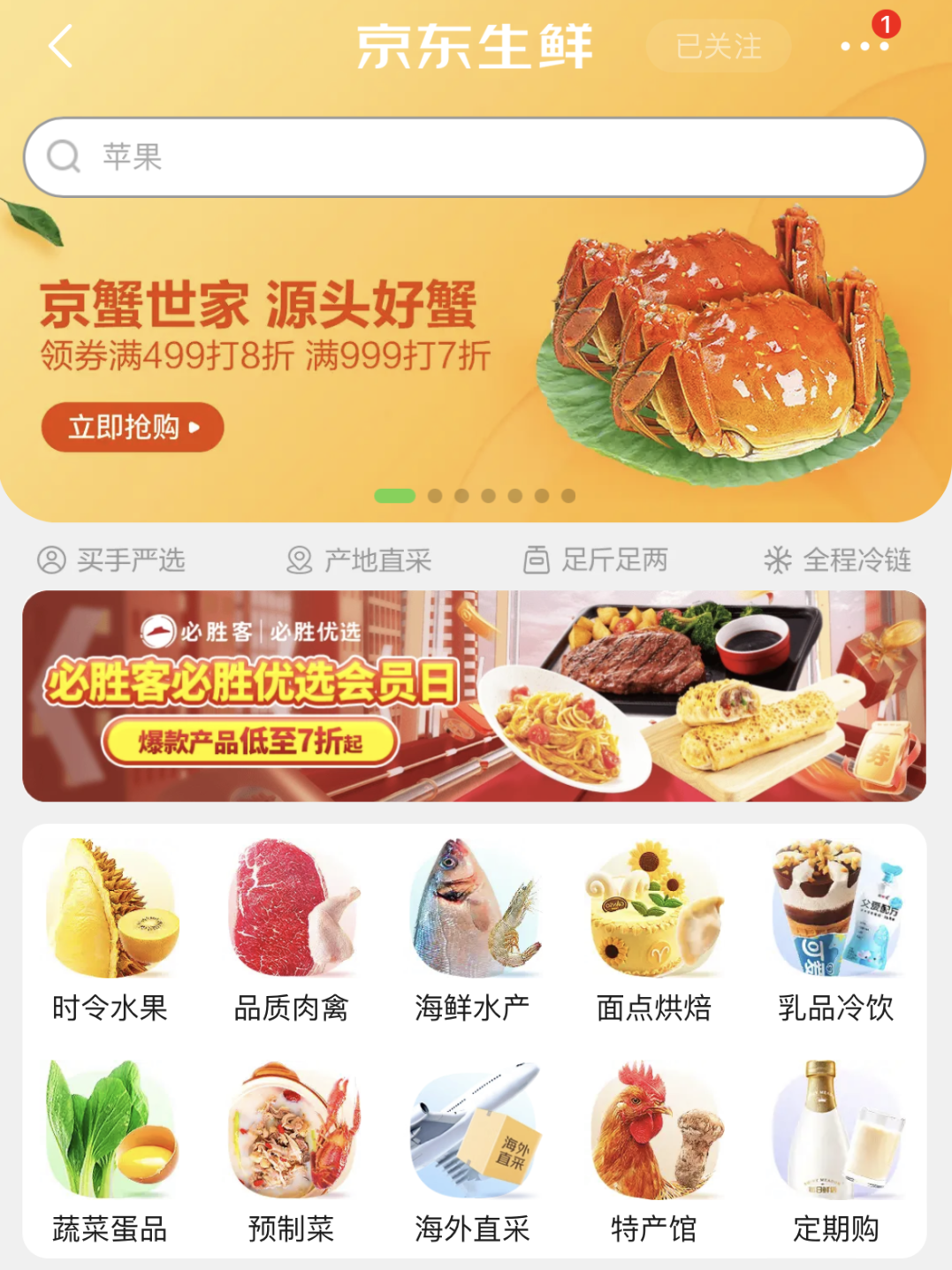Open the 时令水果 category
Screen dimensions: 952x1270
point(110,930)
